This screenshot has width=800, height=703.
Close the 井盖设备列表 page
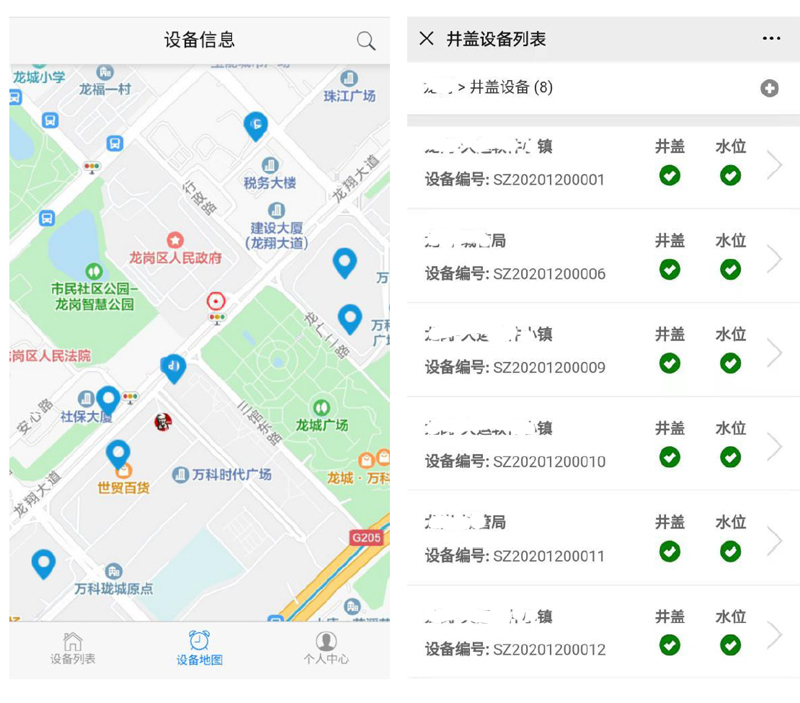426,39
